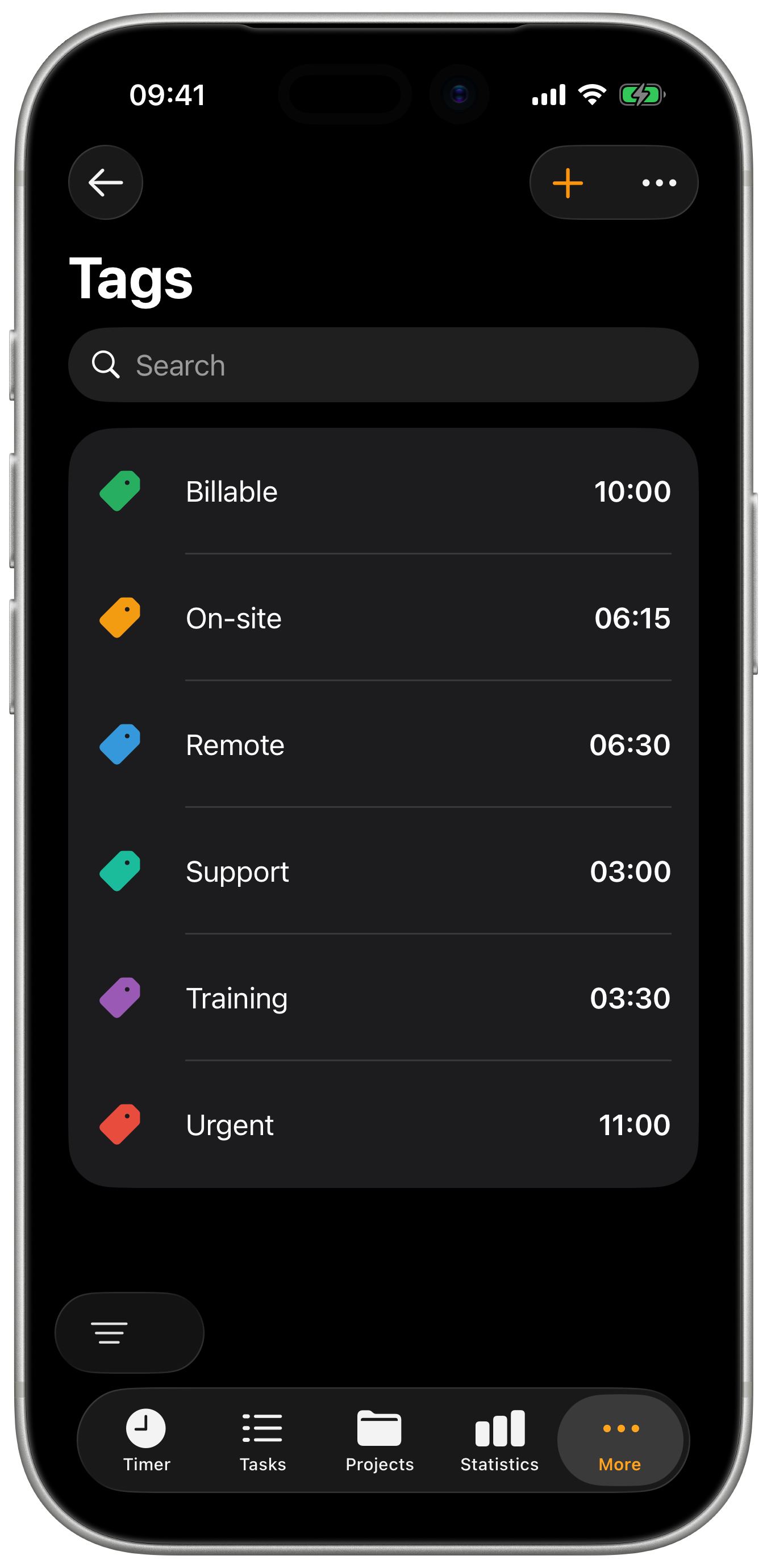Show the Statistics tab

[x=499, y=1440]
